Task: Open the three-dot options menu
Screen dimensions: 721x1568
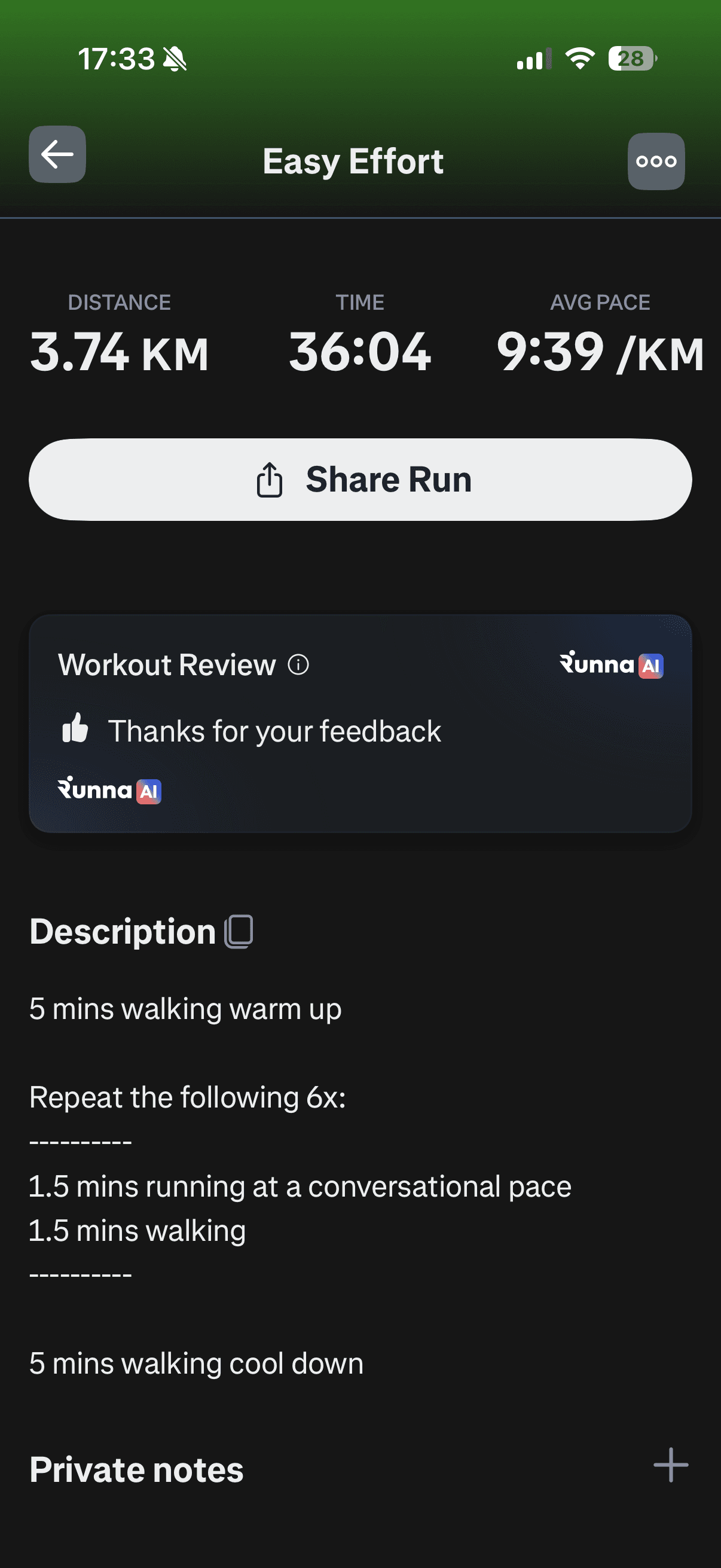Action: tap(656, 160)
